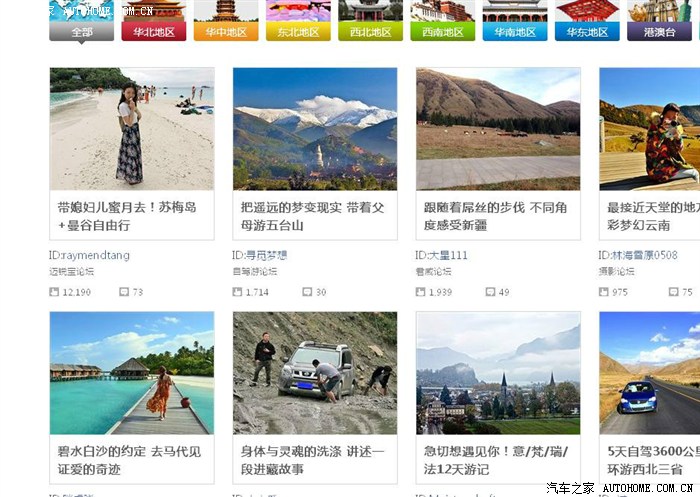Open the 东北地区 region tab

tap(298, 32)
